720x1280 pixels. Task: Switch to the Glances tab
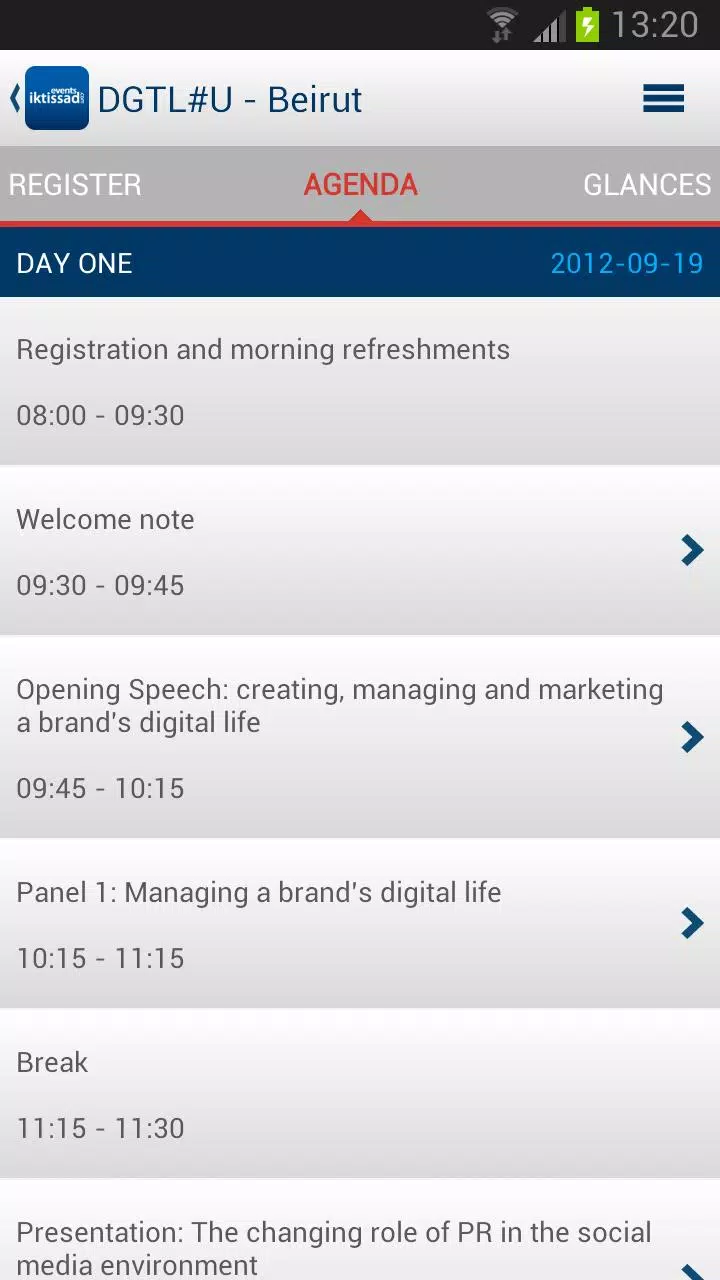(x=647, y=184)
